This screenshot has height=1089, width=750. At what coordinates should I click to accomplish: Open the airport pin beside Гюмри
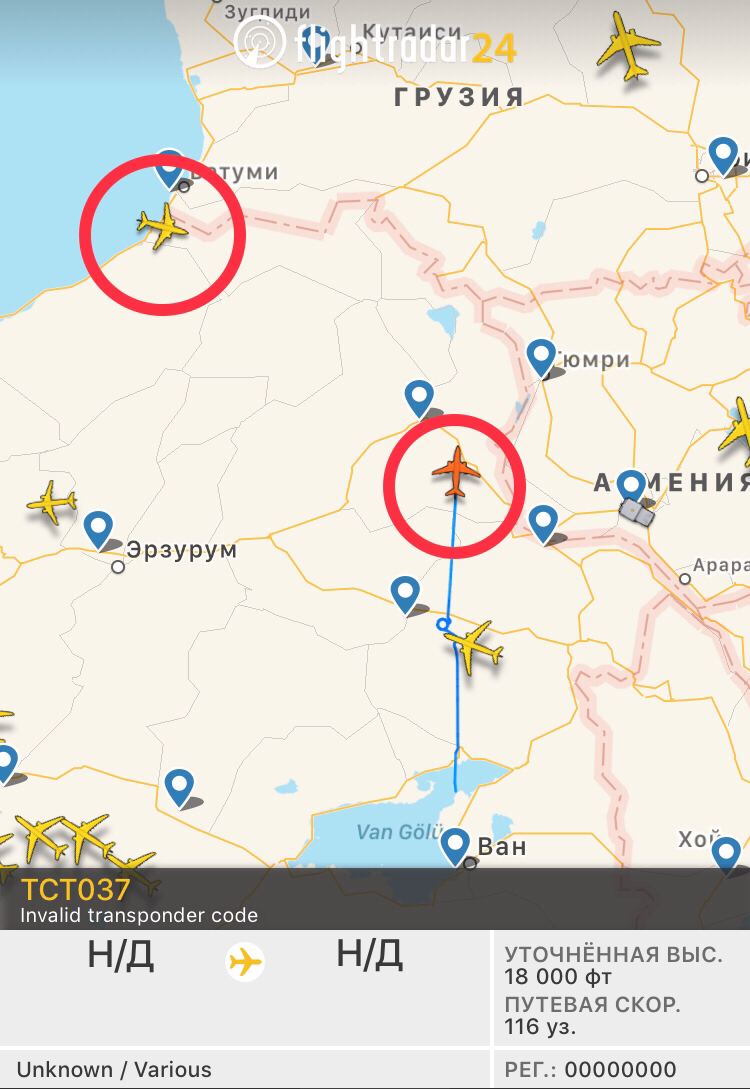541,357
